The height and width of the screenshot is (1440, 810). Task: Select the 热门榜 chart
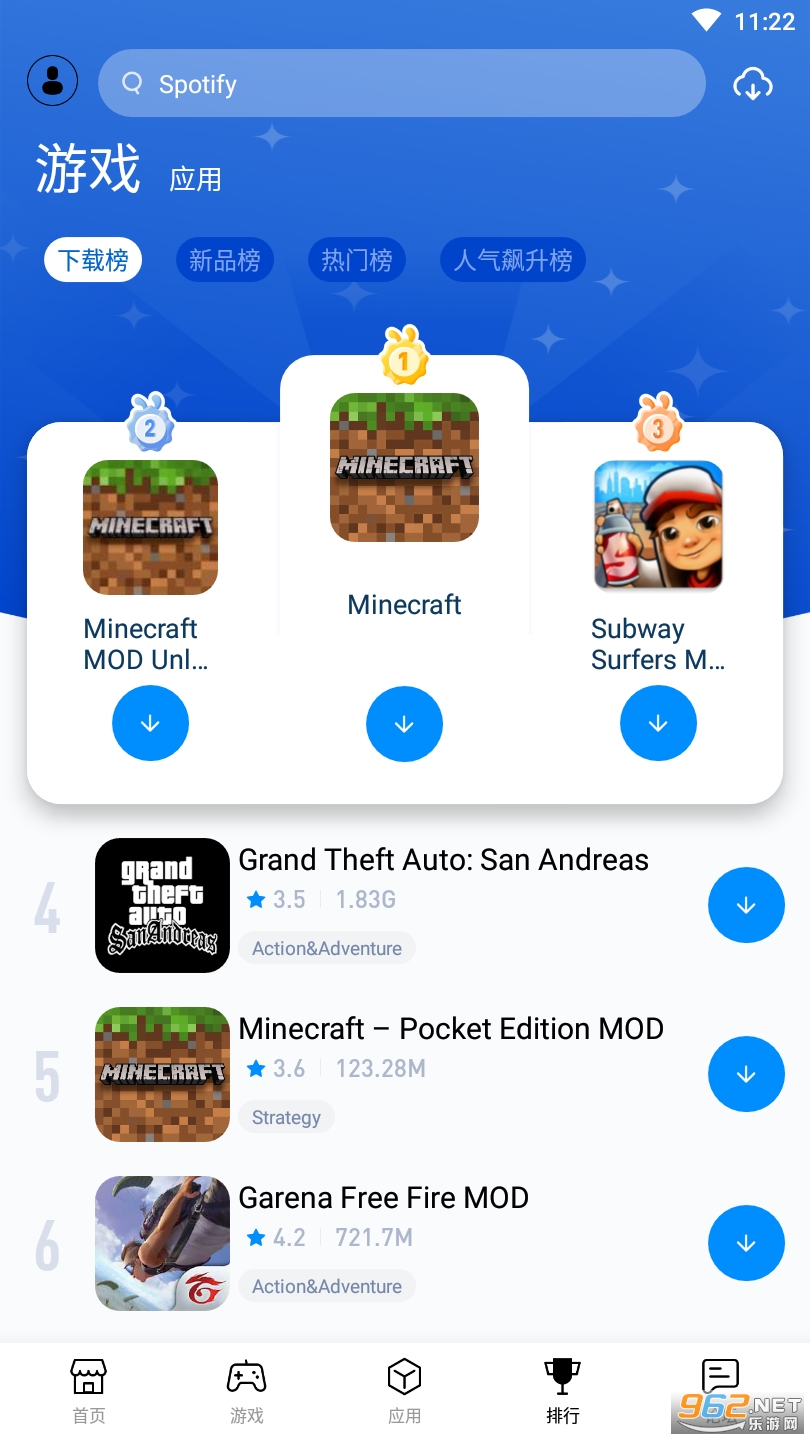tap(356, 261)
